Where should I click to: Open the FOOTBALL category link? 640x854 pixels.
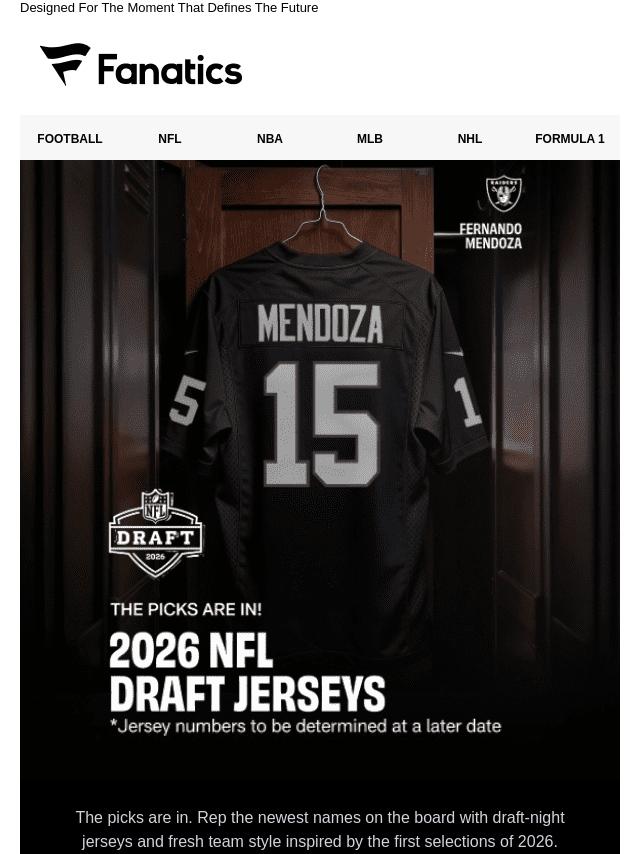coord(70,139)
